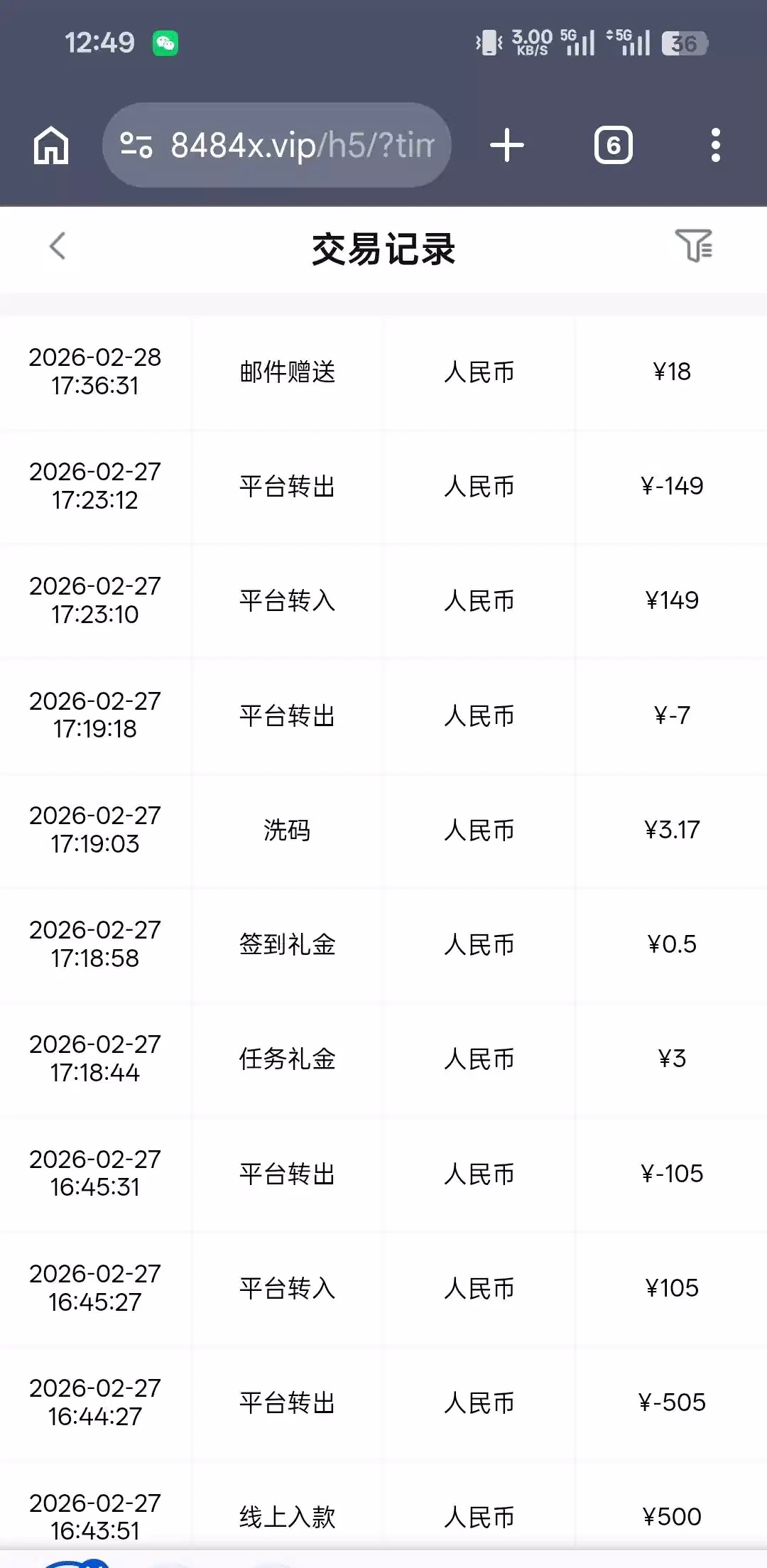Open a new browser tab
Screen dimensions: 767x1568
coord(507,145)
